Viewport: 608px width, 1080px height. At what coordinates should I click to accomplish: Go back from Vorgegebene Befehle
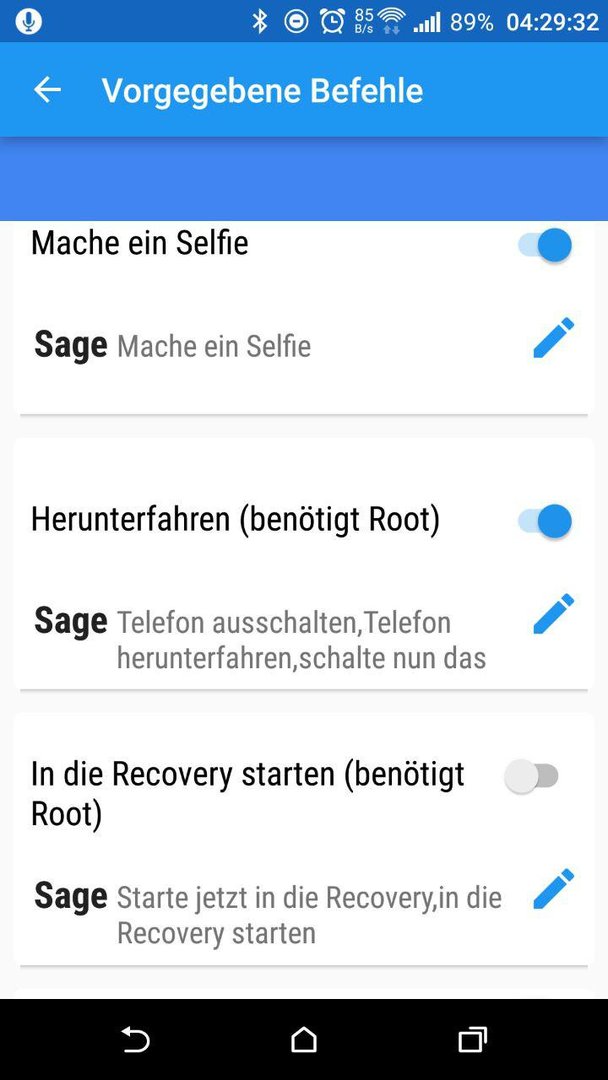pos(48,90)
